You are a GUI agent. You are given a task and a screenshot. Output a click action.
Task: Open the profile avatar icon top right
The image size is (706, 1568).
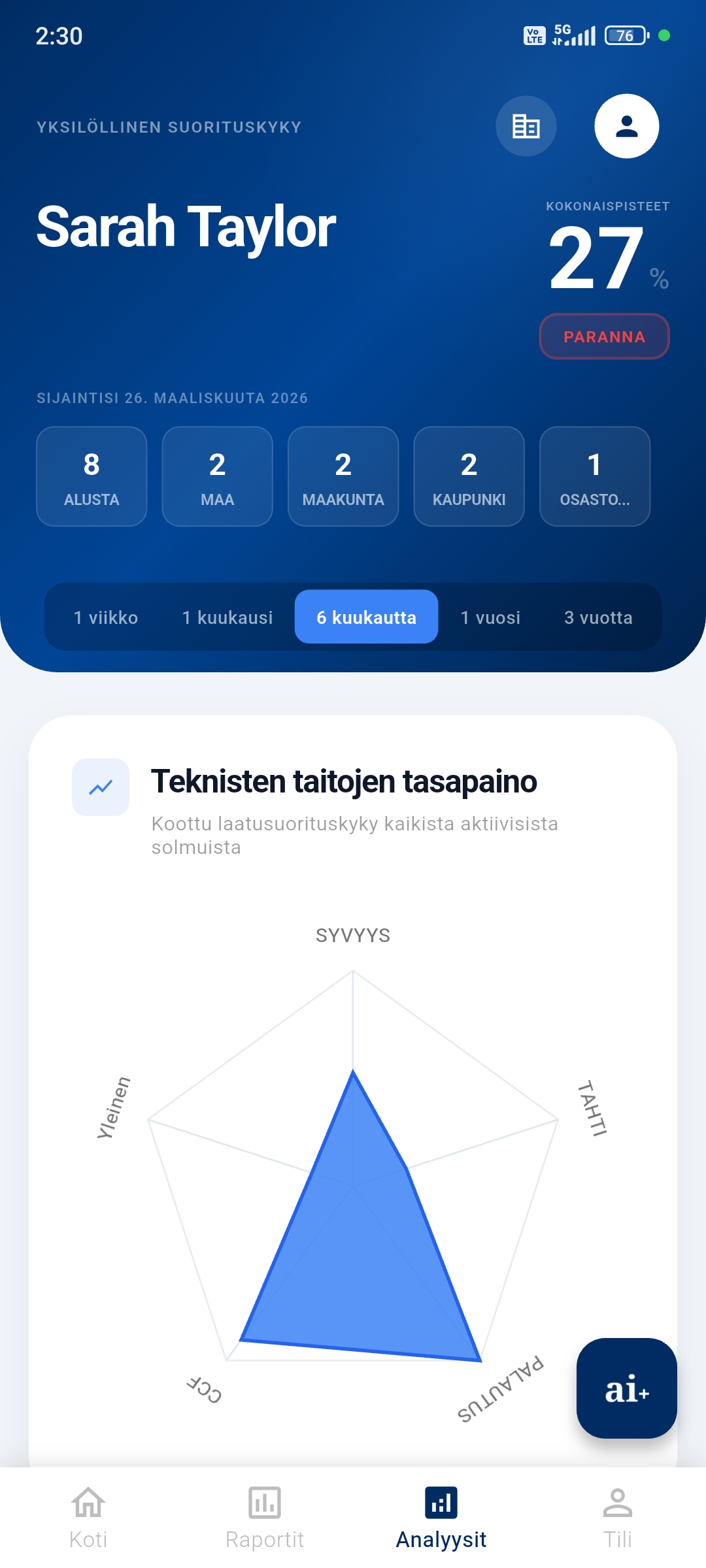626,126
